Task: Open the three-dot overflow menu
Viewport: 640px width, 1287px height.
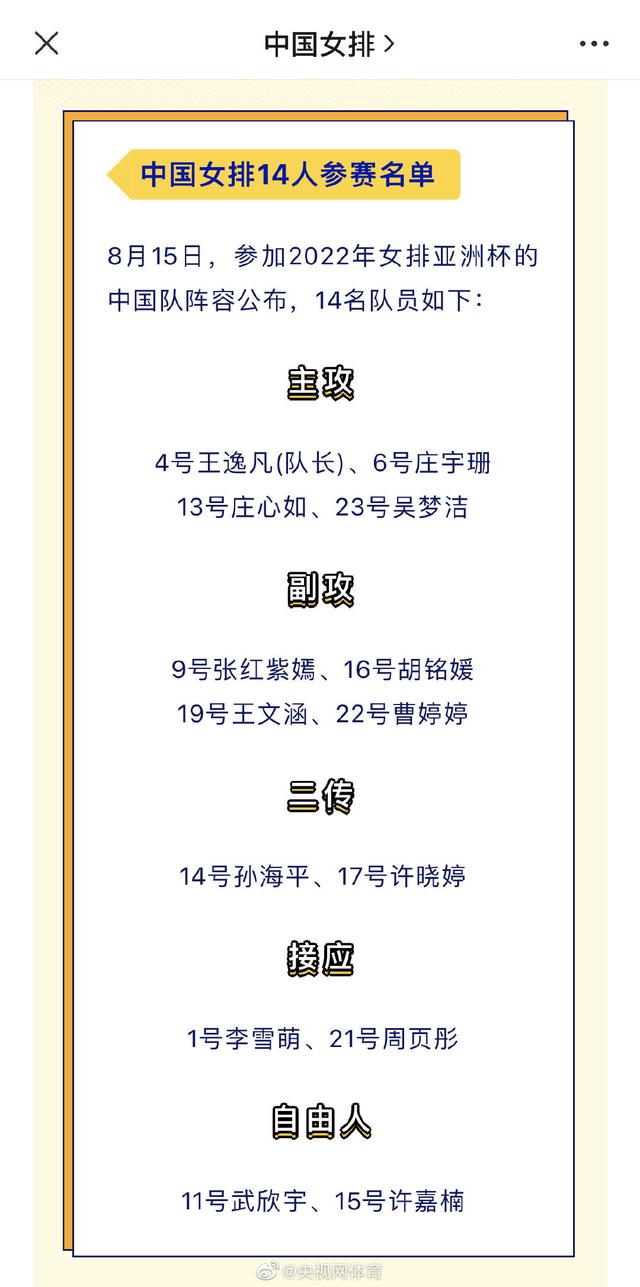Action: click(594, 43)
